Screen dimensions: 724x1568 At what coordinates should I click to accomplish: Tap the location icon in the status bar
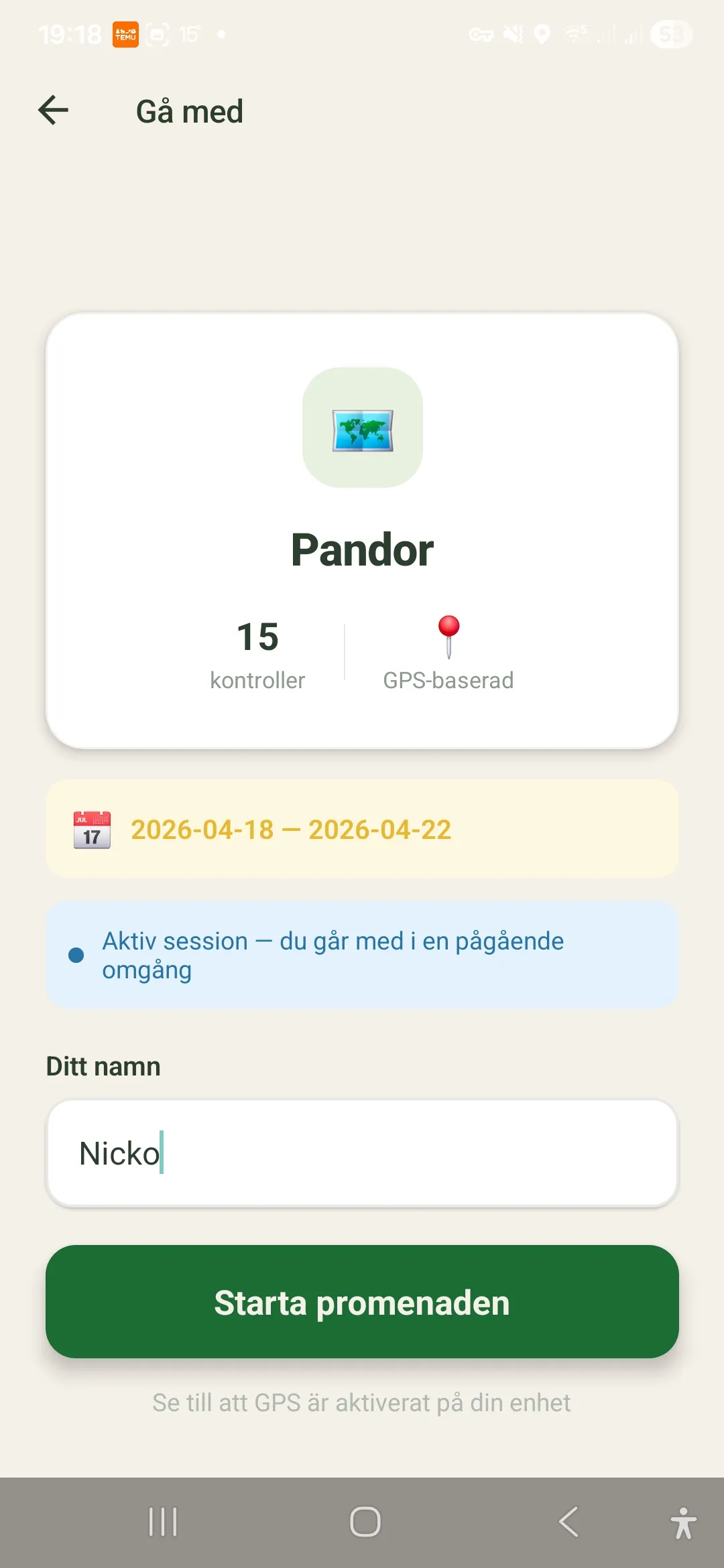tap(542, 34)
